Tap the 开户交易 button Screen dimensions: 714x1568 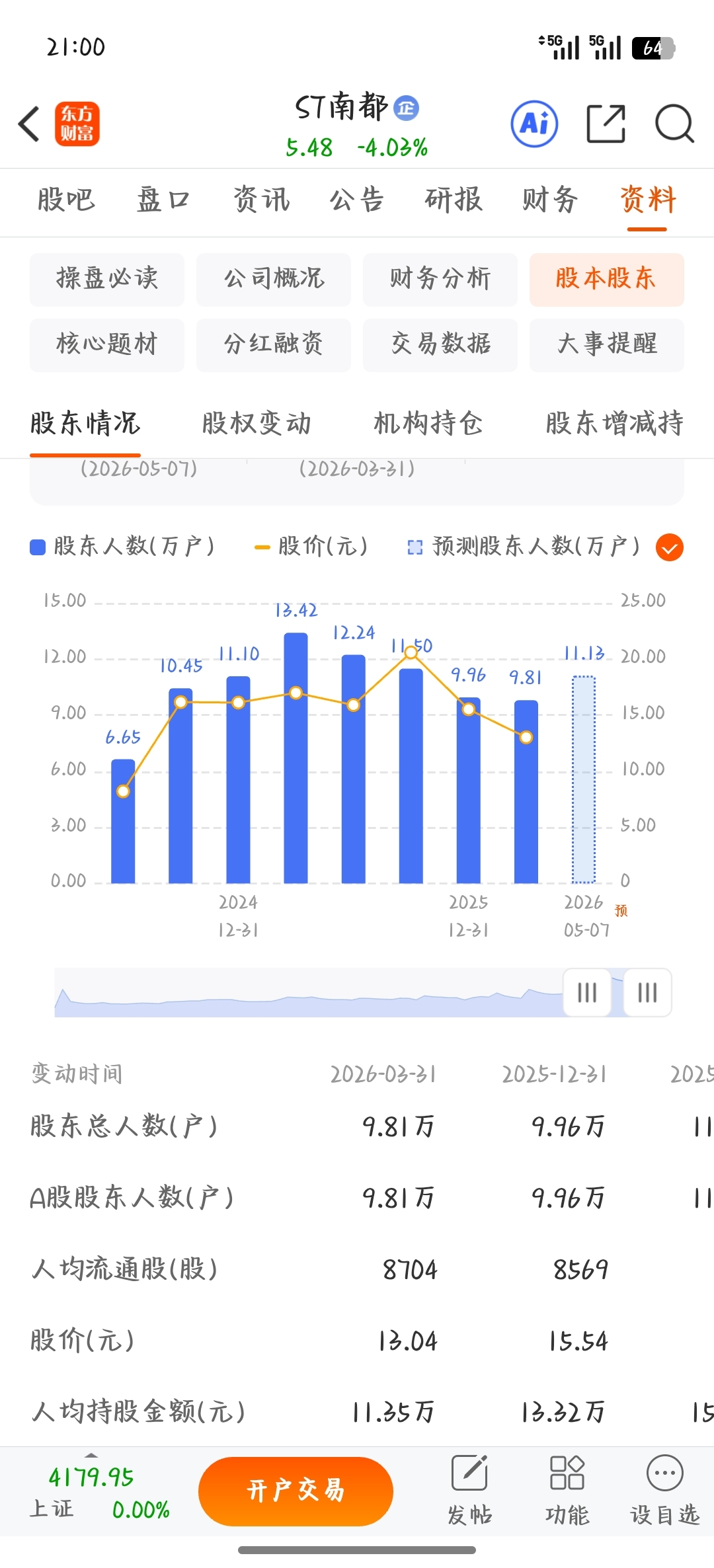coord(296,1491)
